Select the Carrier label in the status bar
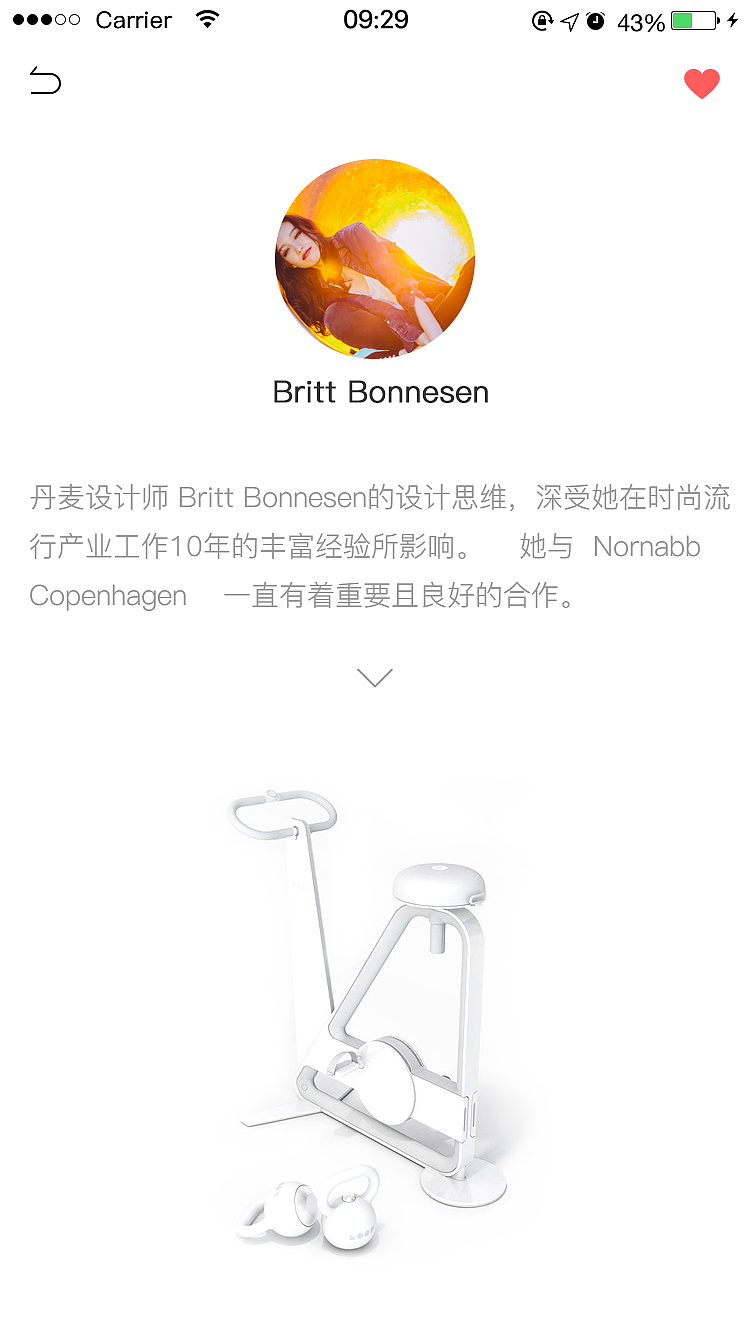750x1334 pixels. click(x=133, y=19)
